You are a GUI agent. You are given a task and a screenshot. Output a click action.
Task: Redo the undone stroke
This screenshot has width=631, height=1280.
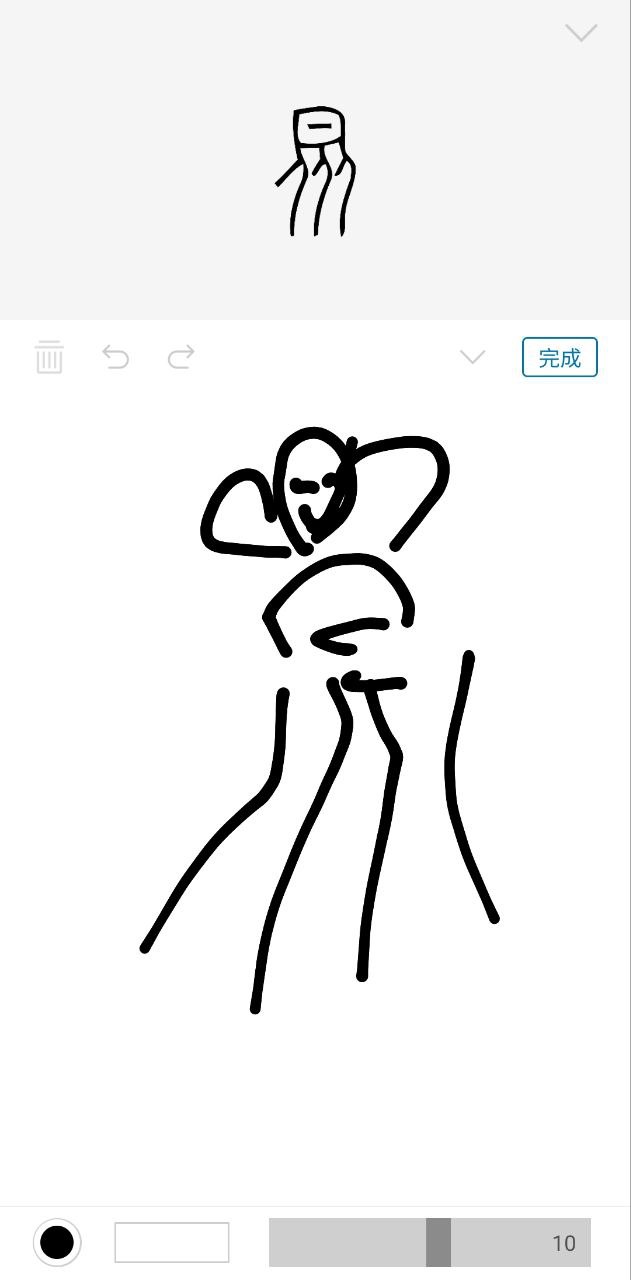181,357
